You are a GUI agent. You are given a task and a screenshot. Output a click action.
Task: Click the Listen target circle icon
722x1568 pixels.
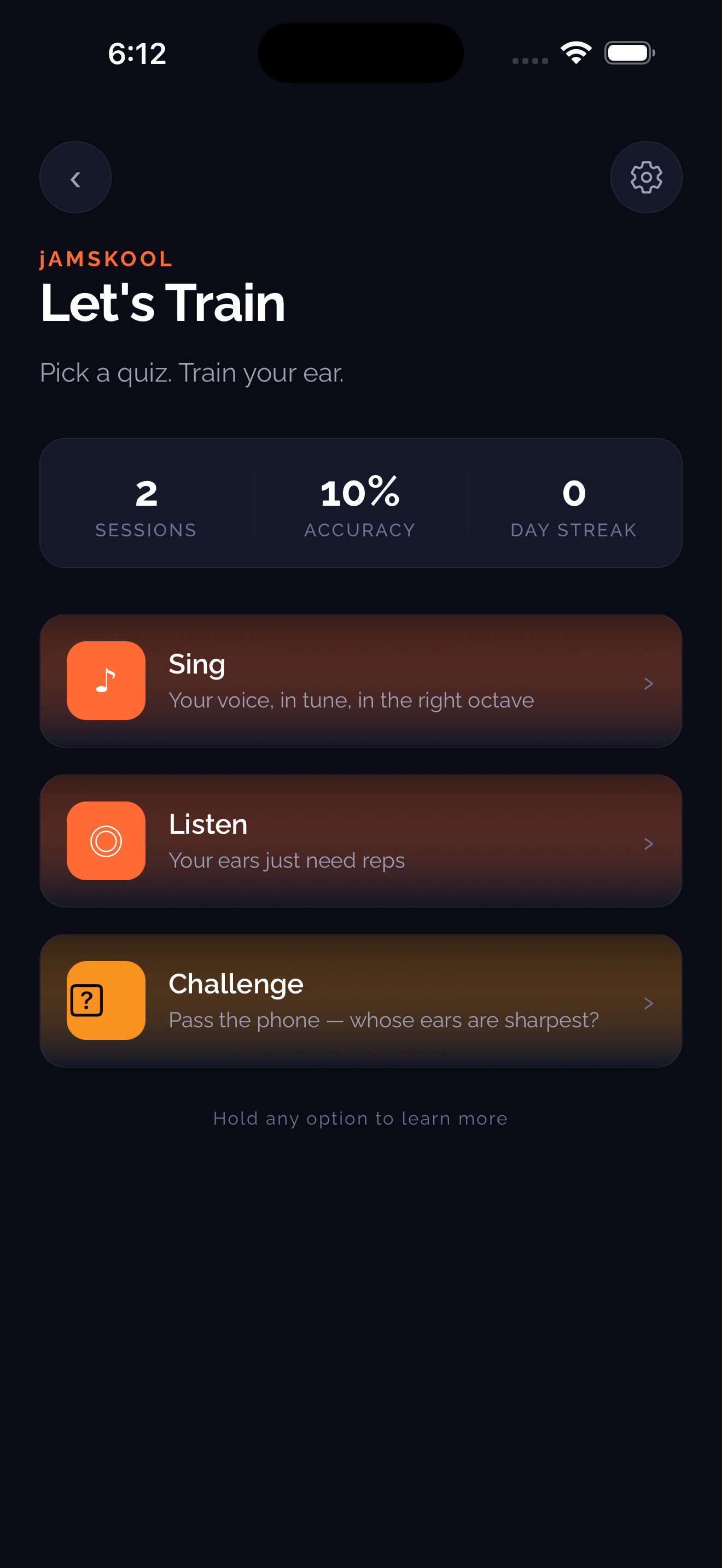coord(106,841)
